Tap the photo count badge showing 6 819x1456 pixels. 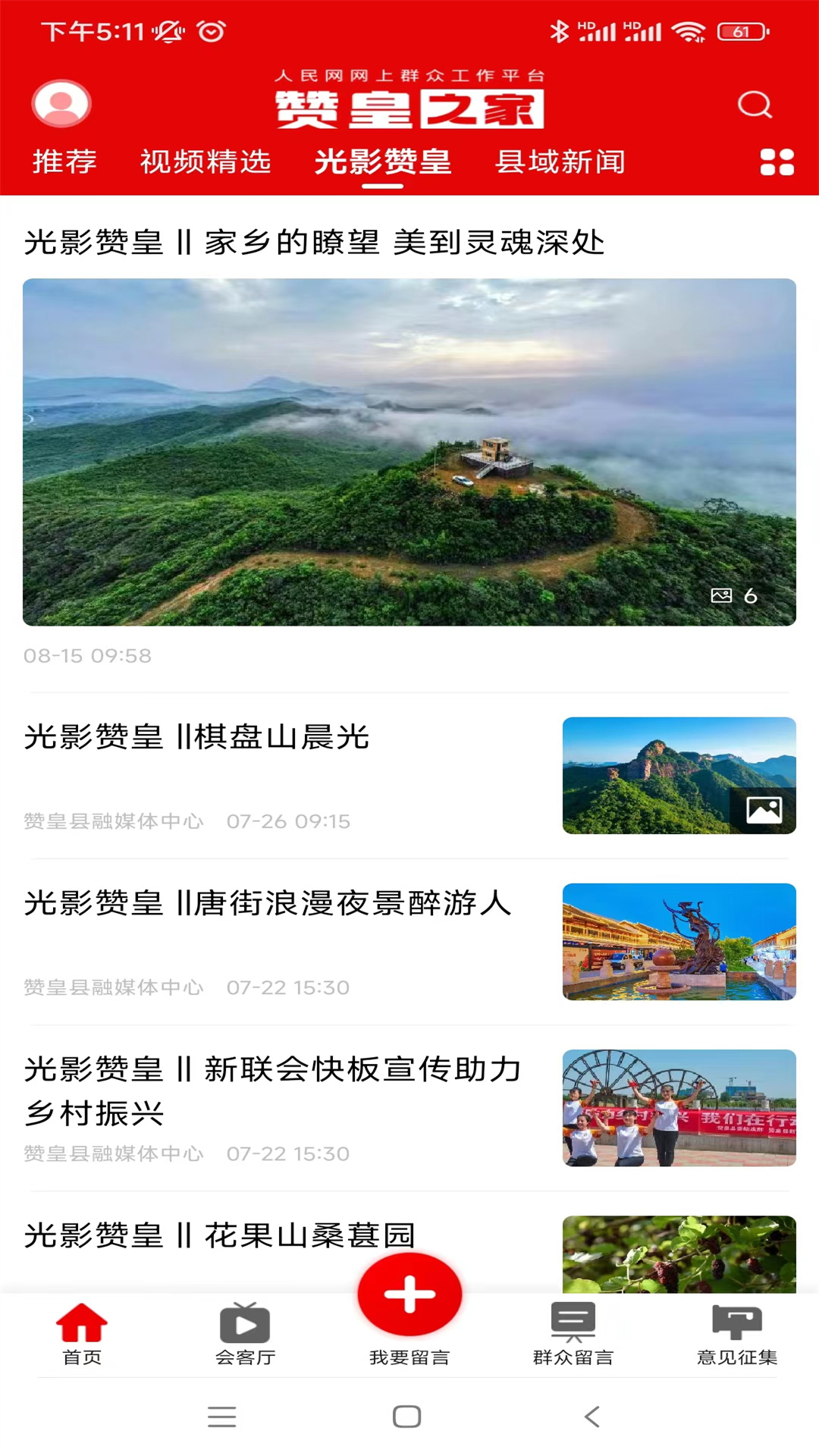pos(734,597)
